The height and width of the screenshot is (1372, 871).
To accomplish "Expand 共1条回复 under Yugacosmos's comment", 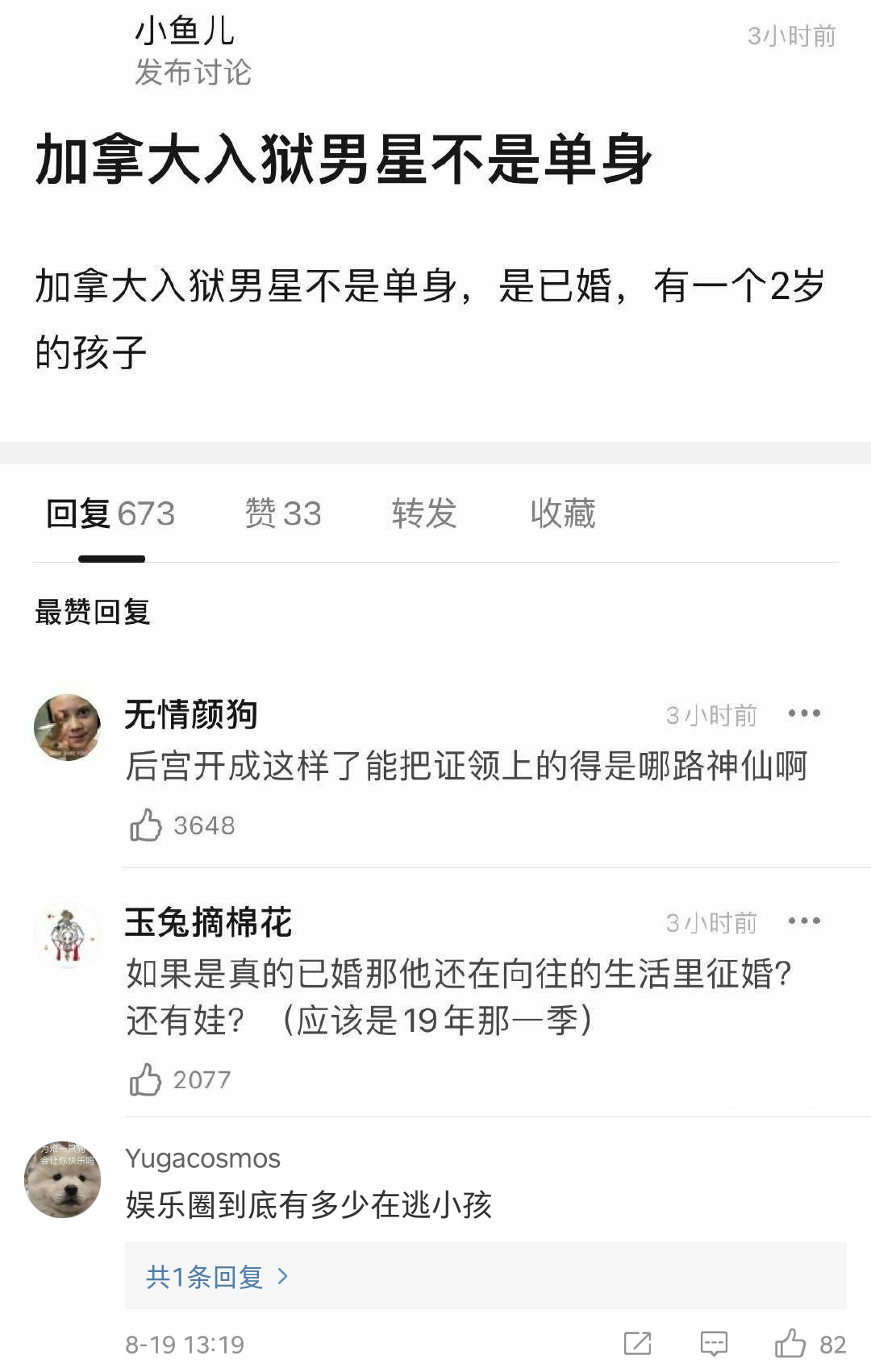I will (216, 1276).
